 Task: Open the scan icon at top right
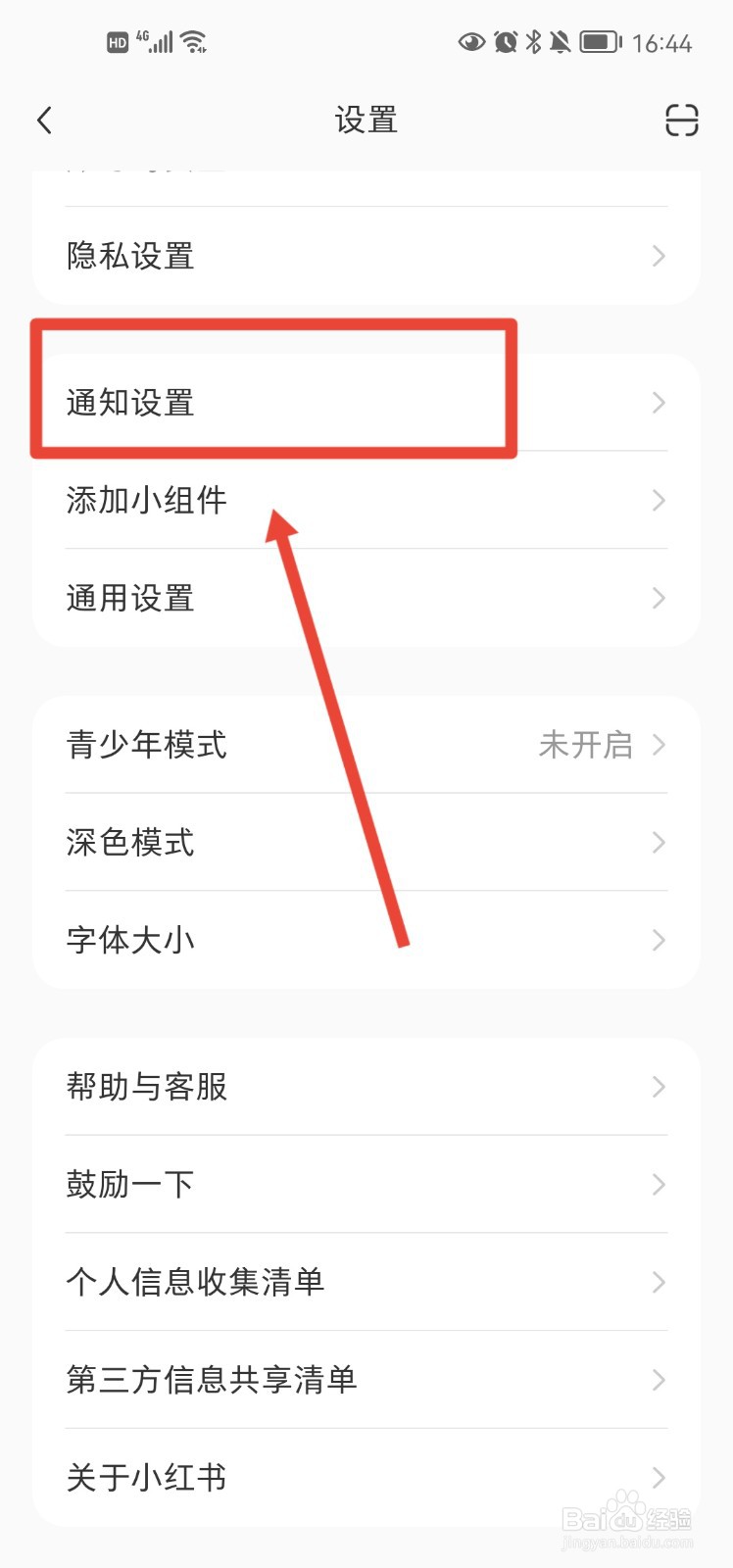pyautogui.click(x=683, y=120)
